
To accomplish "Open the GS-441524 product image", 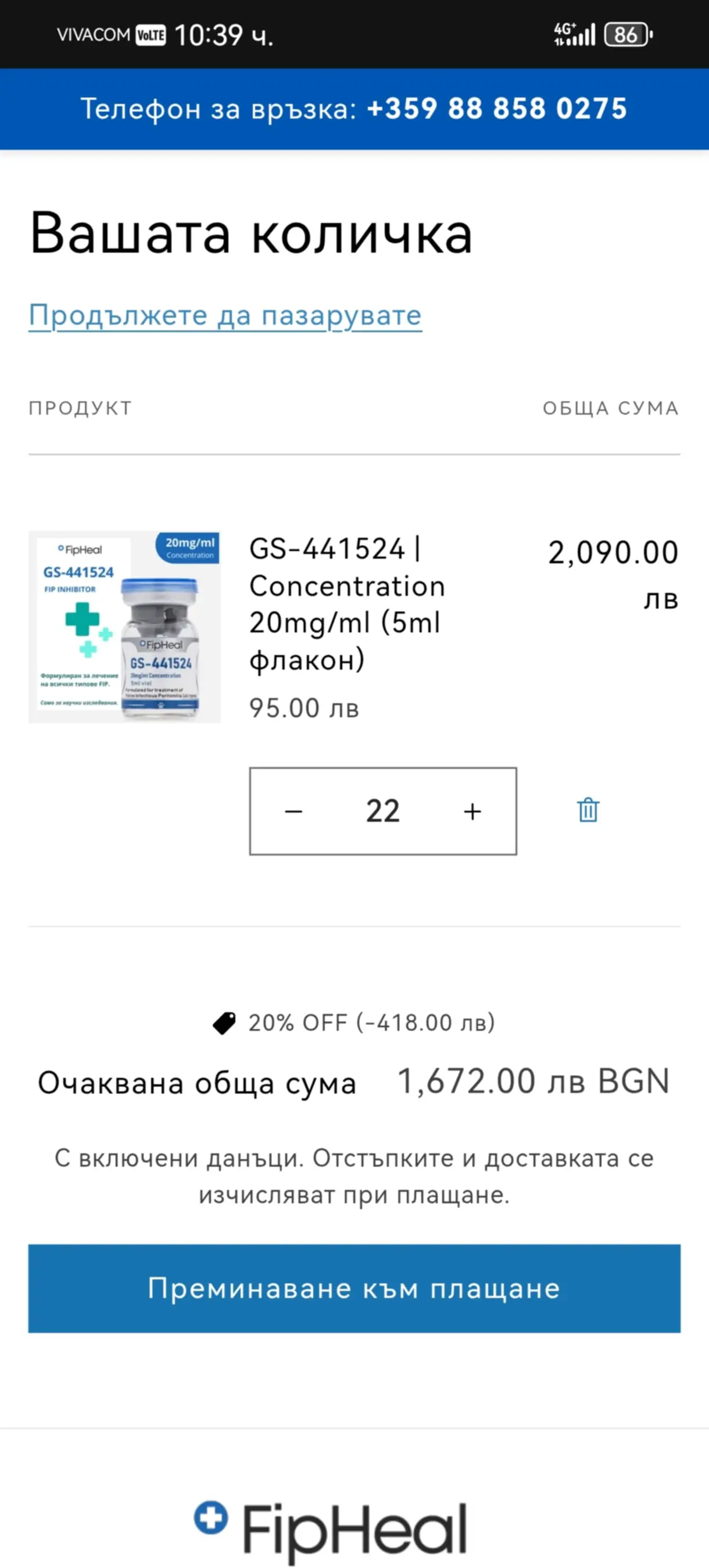I will click(x=124, y=627).
